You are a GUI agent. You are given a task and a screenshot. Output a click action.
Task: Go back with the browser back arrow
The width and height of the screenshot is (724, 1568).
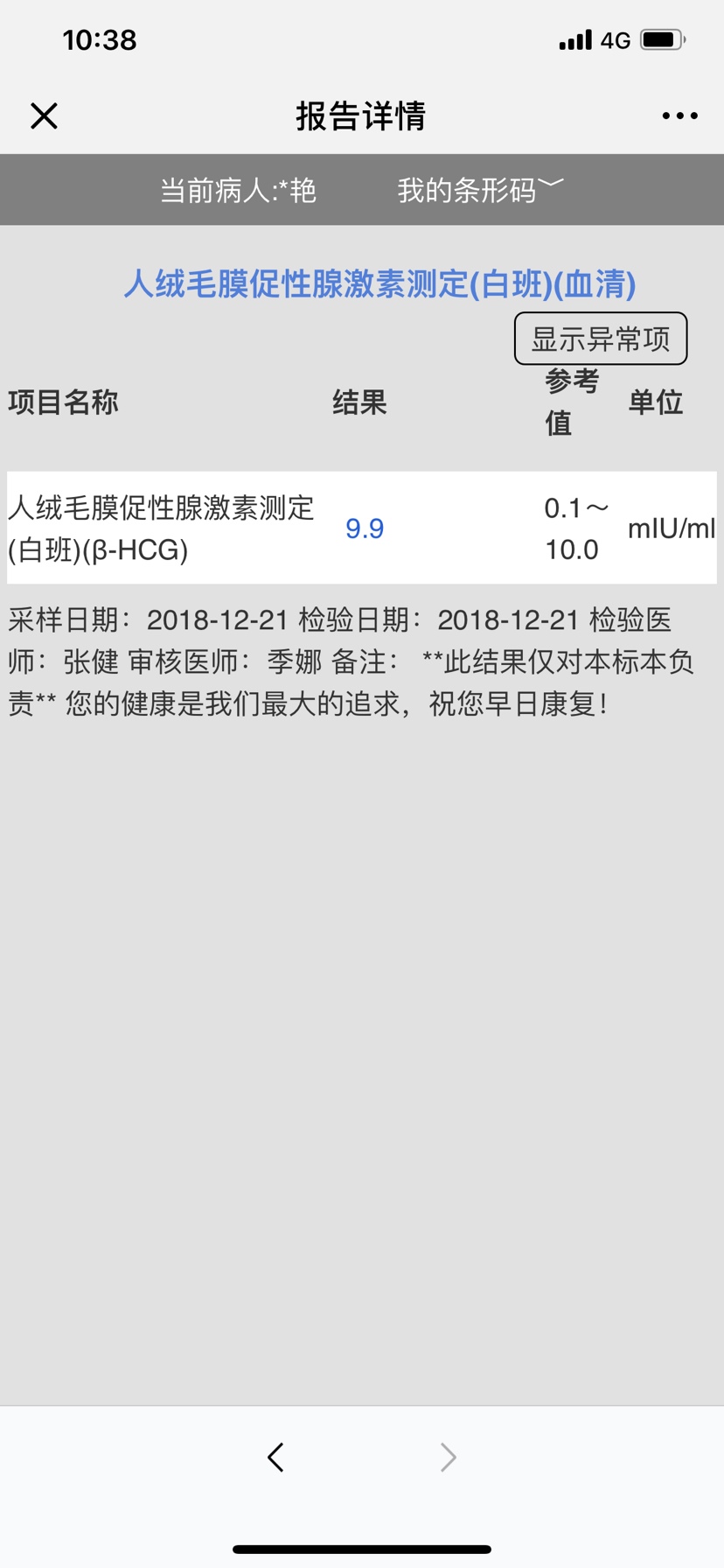[275, 1457]
